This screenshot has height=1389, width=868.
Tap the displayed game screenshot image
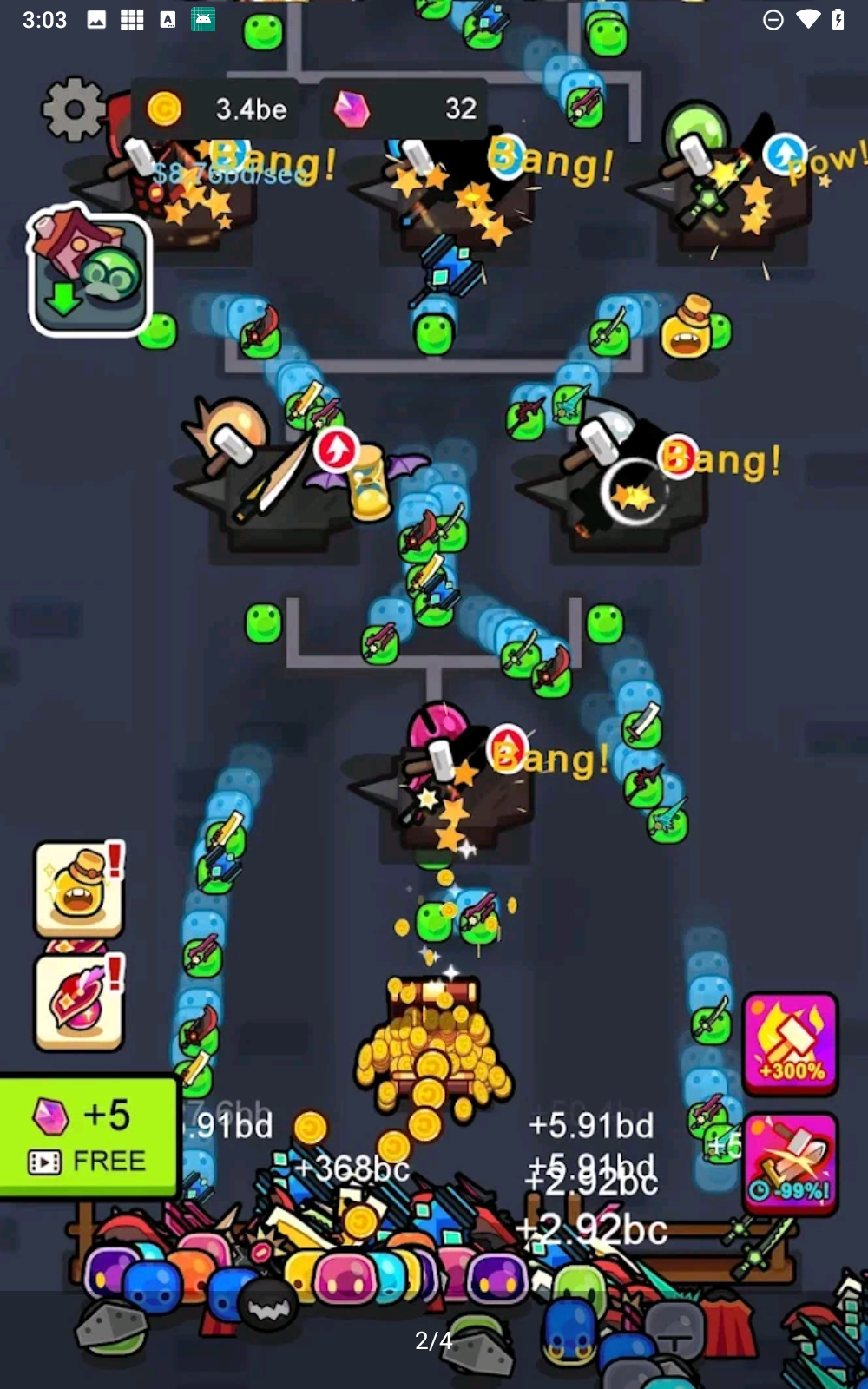(x=434, y=694)
